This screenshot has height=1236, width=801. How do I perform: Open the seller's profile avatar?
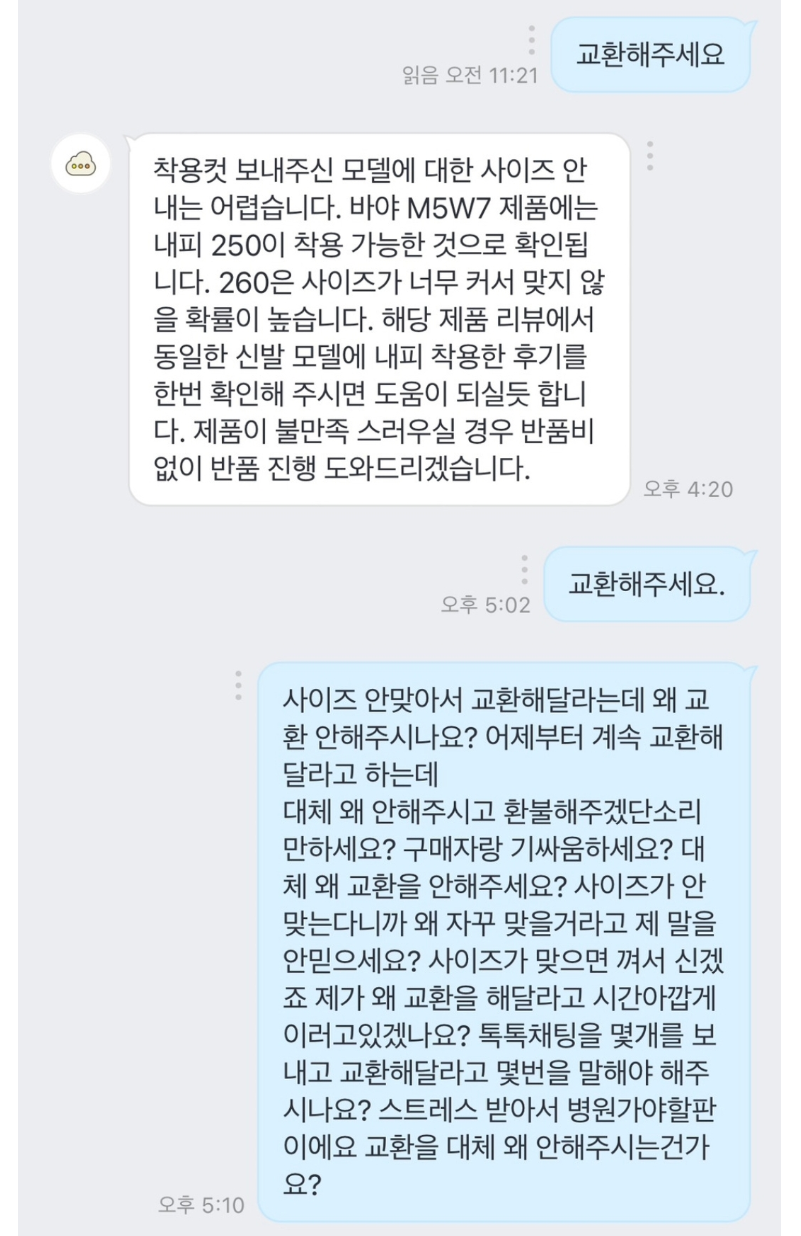pyautogui.click(x=82, y=165)
